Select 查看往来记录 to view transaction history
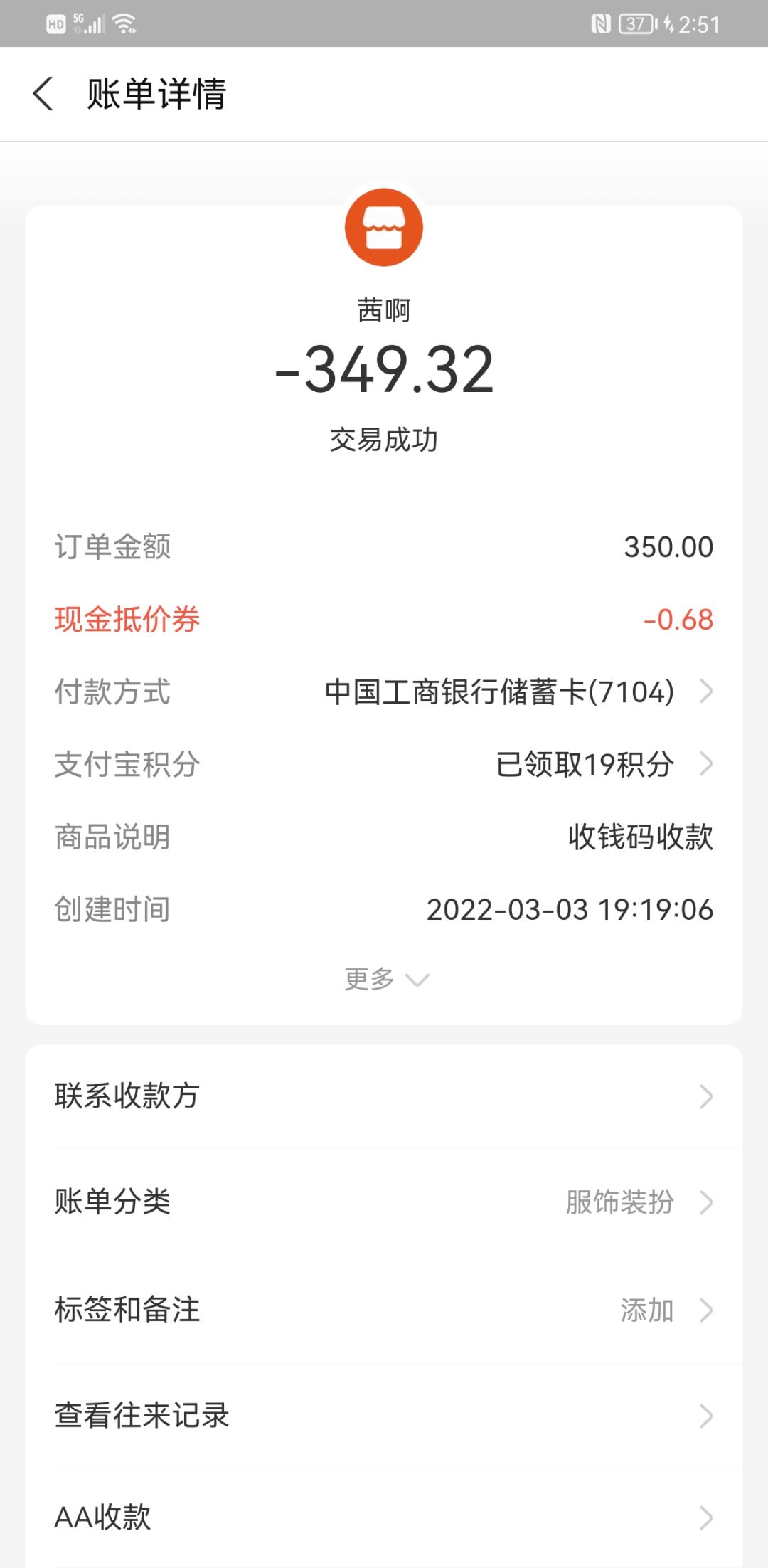This screenshot has height=1568, width=768. pos(384,1416)
